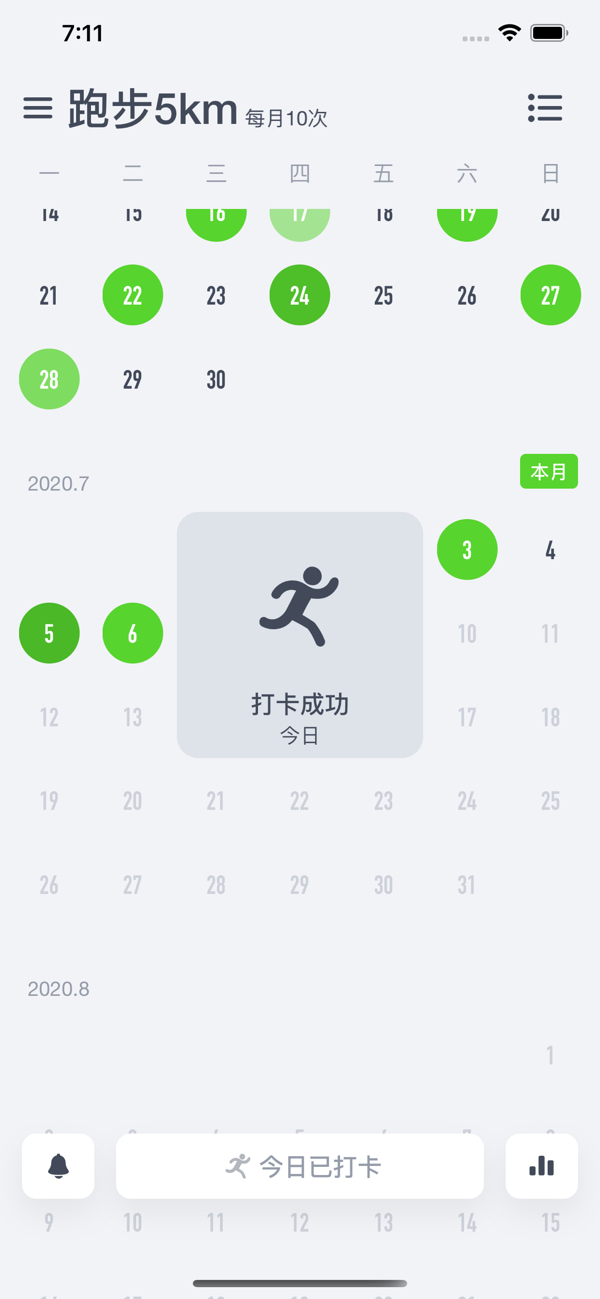600x1299 pixels.
Task: Select checked-in day 27
Action: tap(550, 295)
